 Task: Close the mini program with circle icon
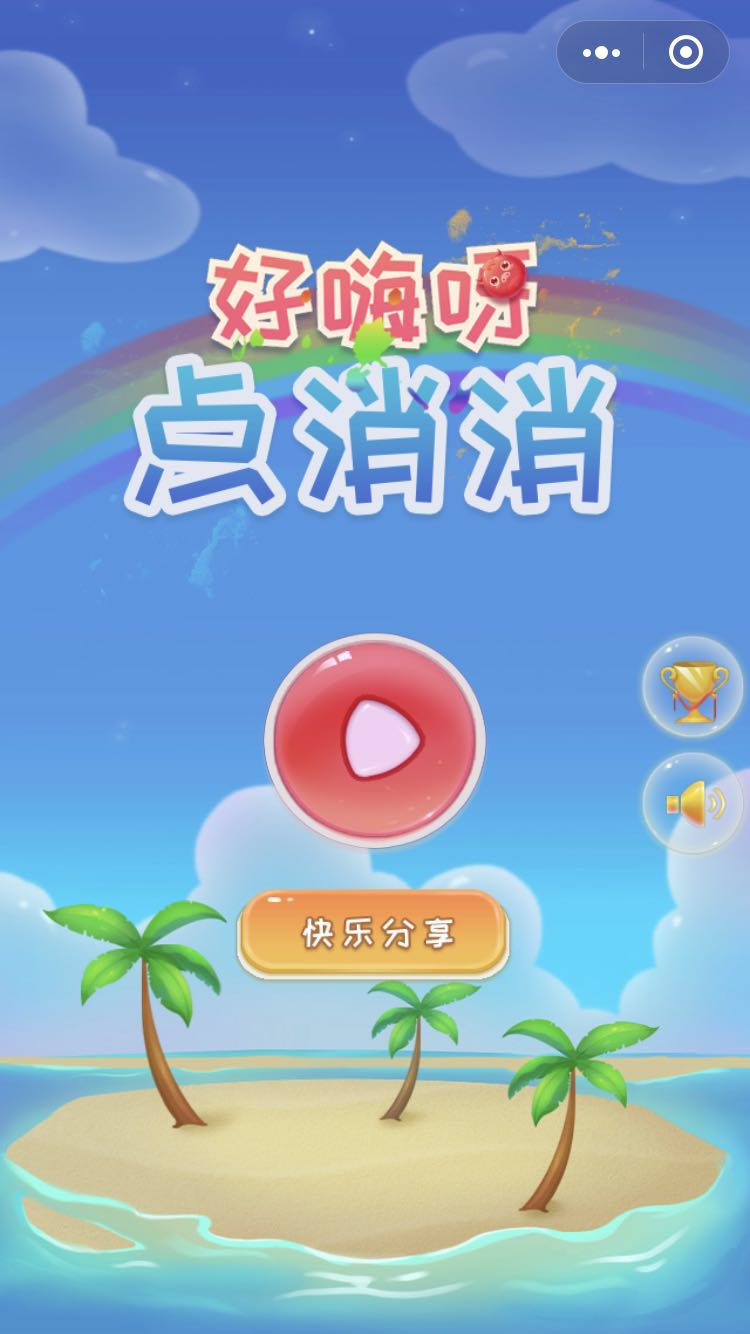(686, 53)
